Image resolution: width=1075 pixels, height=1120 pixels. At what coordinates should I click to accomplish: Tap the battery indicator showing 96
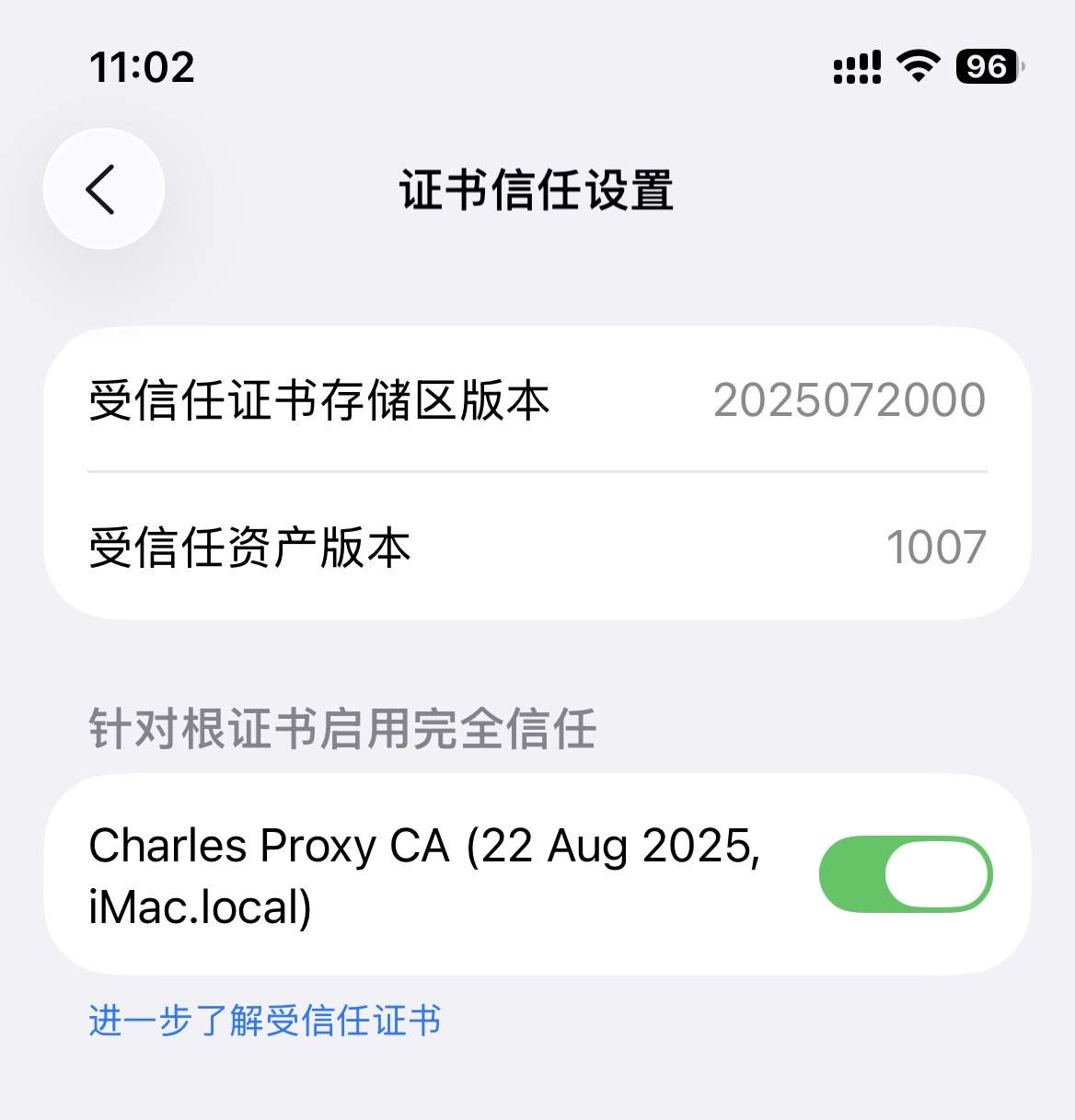[987, 67]
